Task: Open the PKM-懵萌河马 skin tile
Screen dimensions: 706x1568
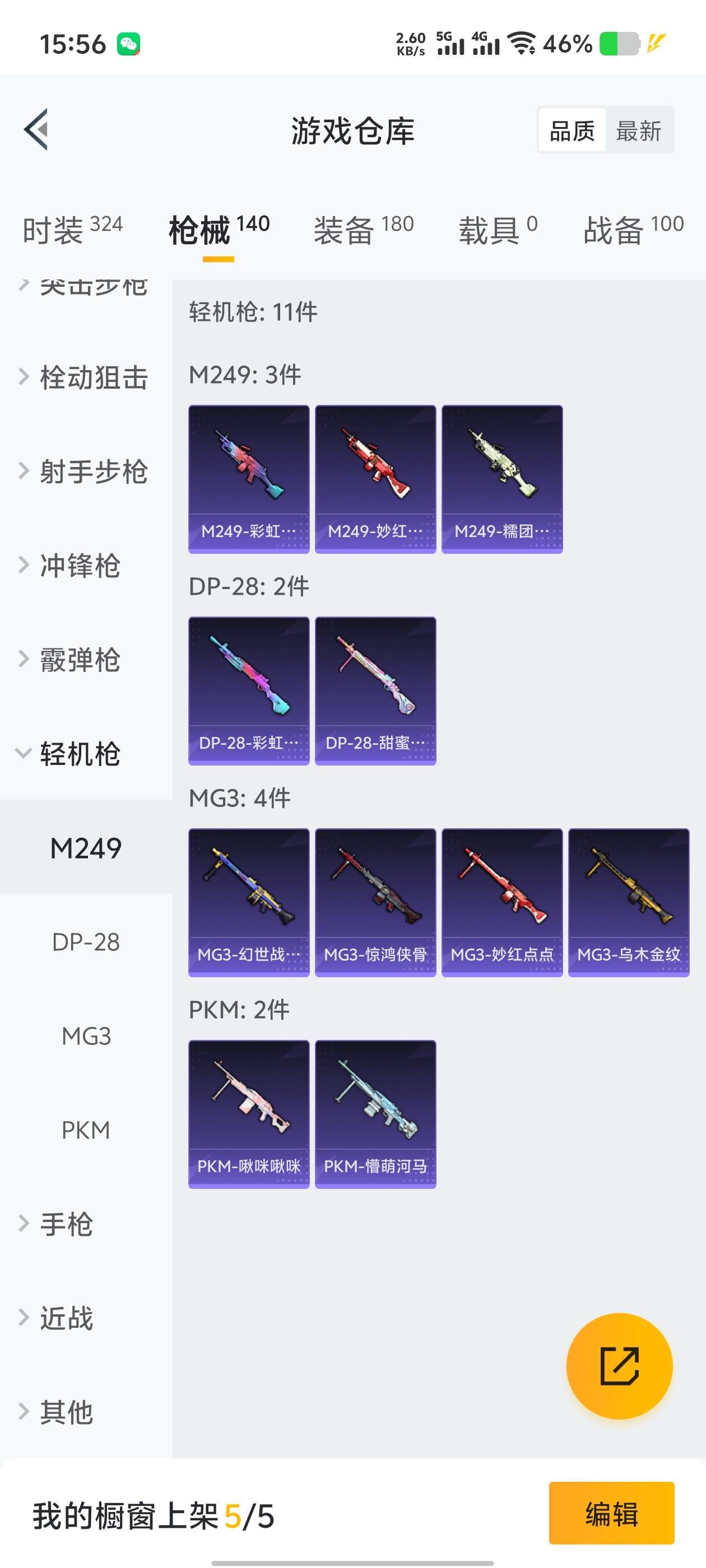Action: 375,1114
